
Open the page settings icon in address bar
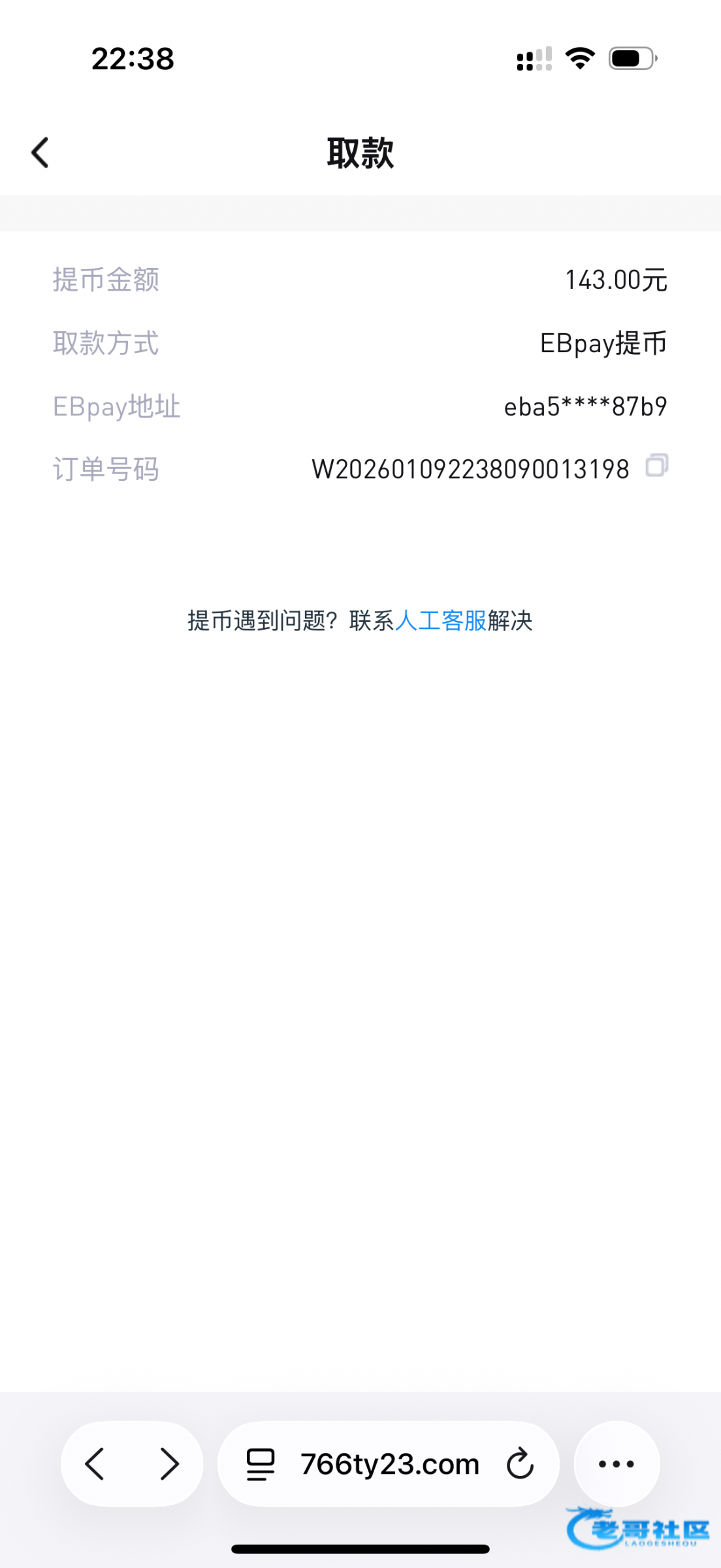pos(261,1464)
